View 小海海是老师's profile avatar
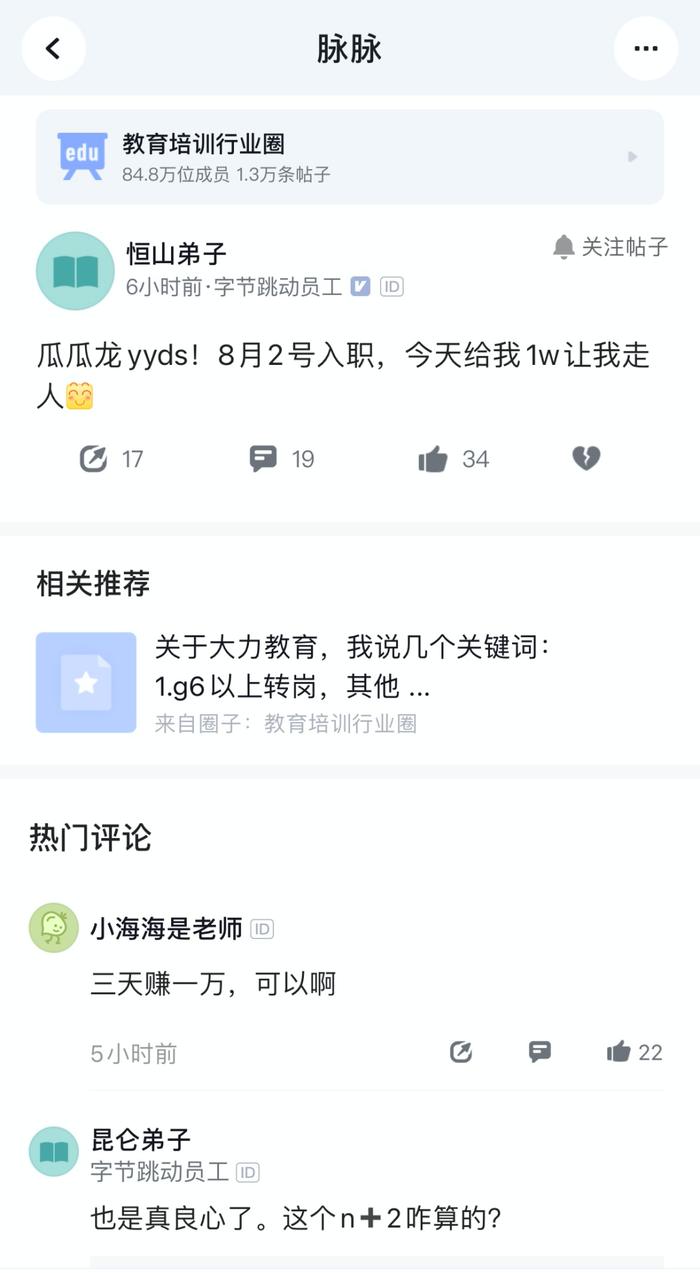 pos(54,929)
